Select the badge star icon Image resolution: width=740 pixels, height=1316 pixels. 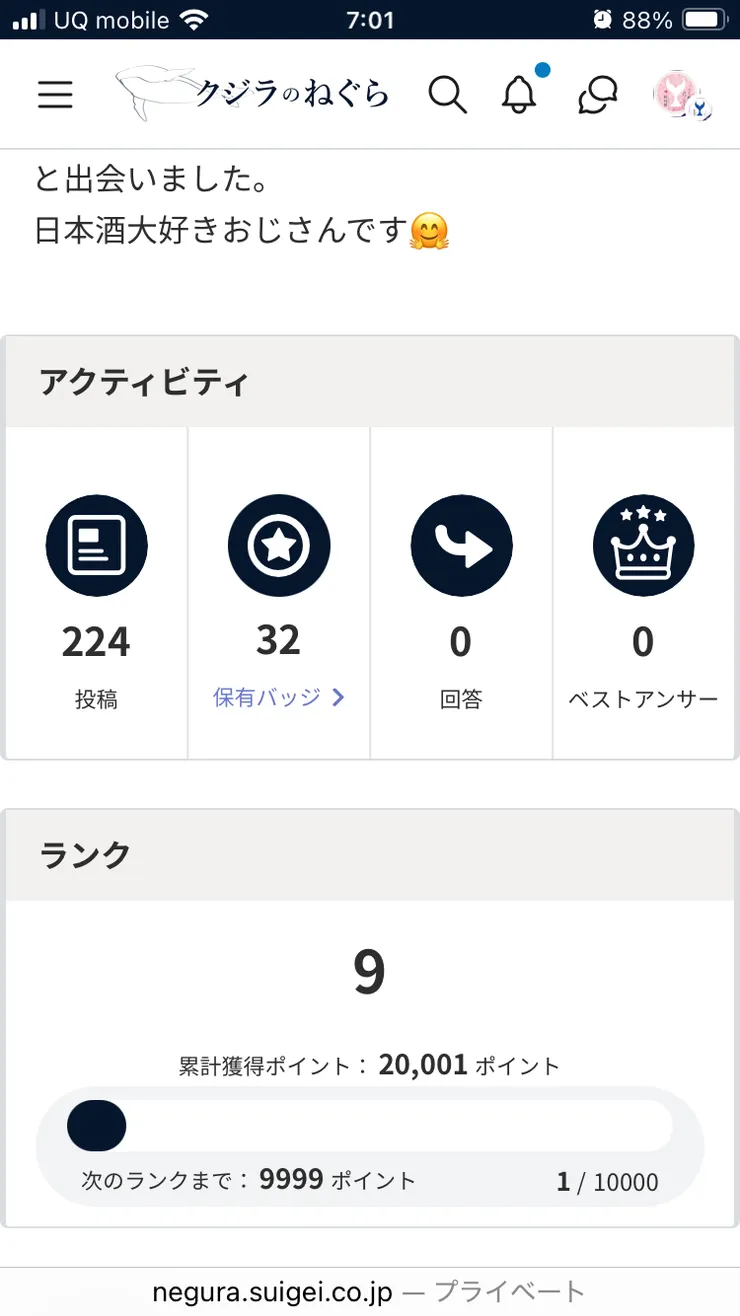[278, 545]
